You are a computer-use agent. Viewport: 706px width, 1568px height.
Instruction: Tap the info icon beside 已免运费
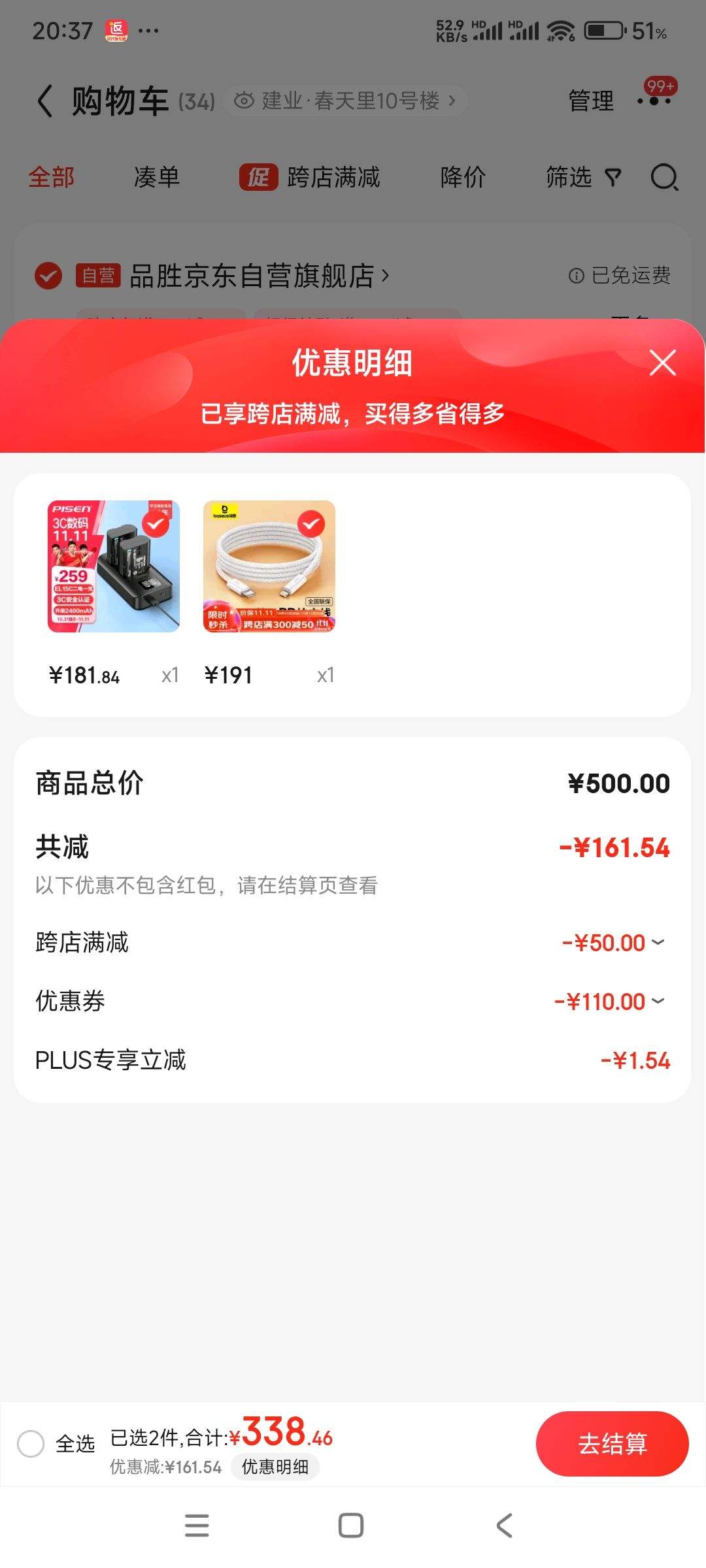click(x=575, y=276)
